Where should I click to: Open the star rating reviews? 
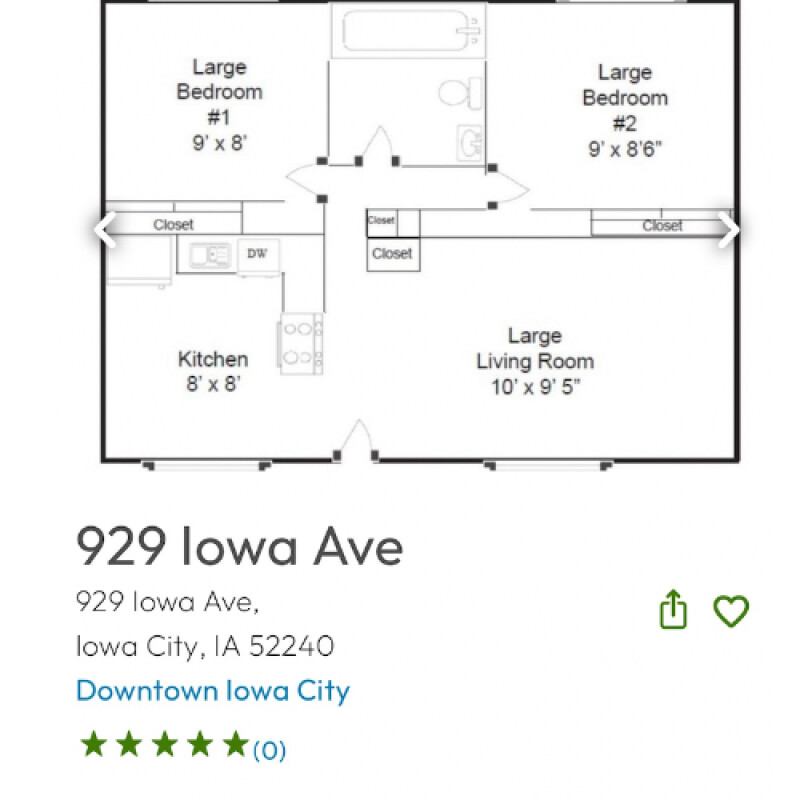182,746
